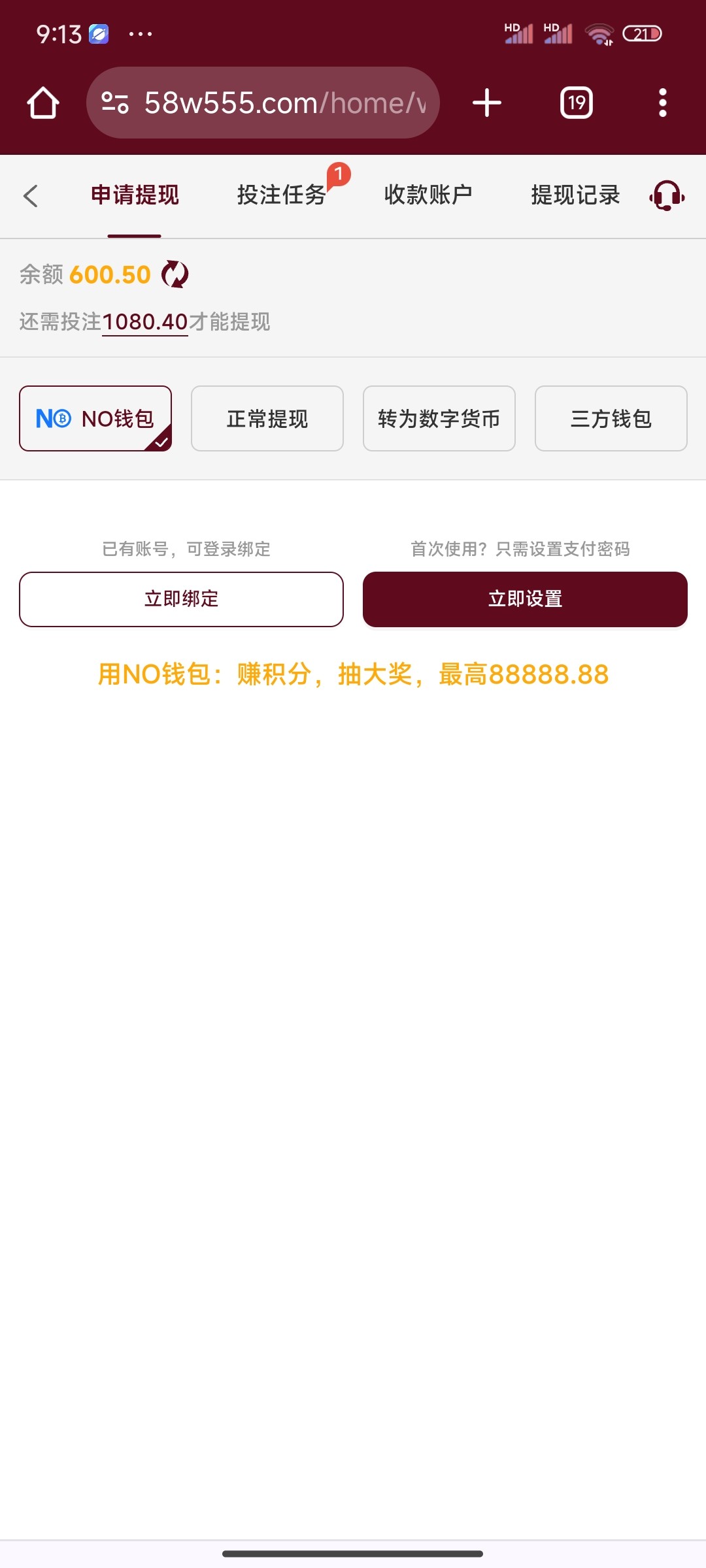
Task: Select 正常提现 withdrawal method
Action: click(267, 418)
